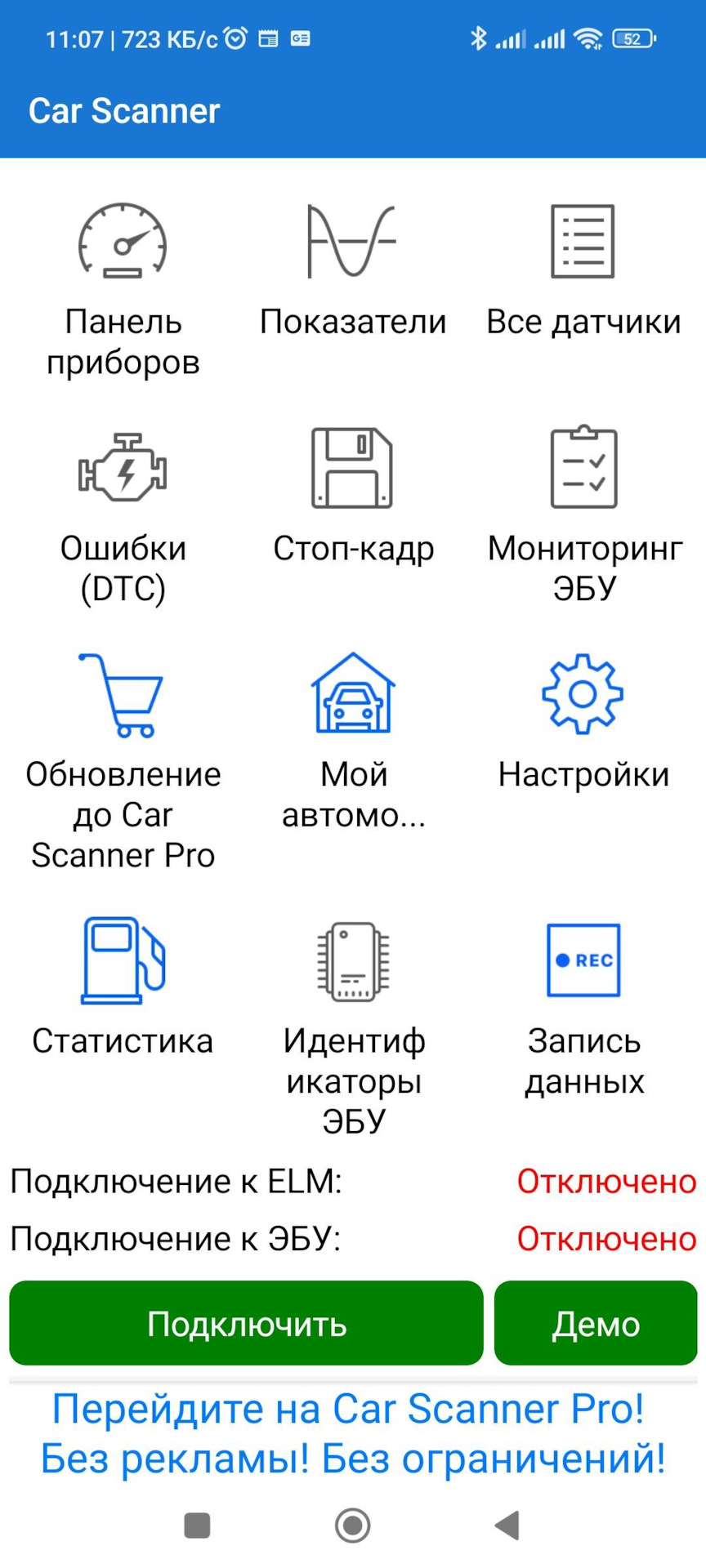Go to the phone's home screen
The height and width of the screenshot is (1568, 706).
[x=352, y=1525]
